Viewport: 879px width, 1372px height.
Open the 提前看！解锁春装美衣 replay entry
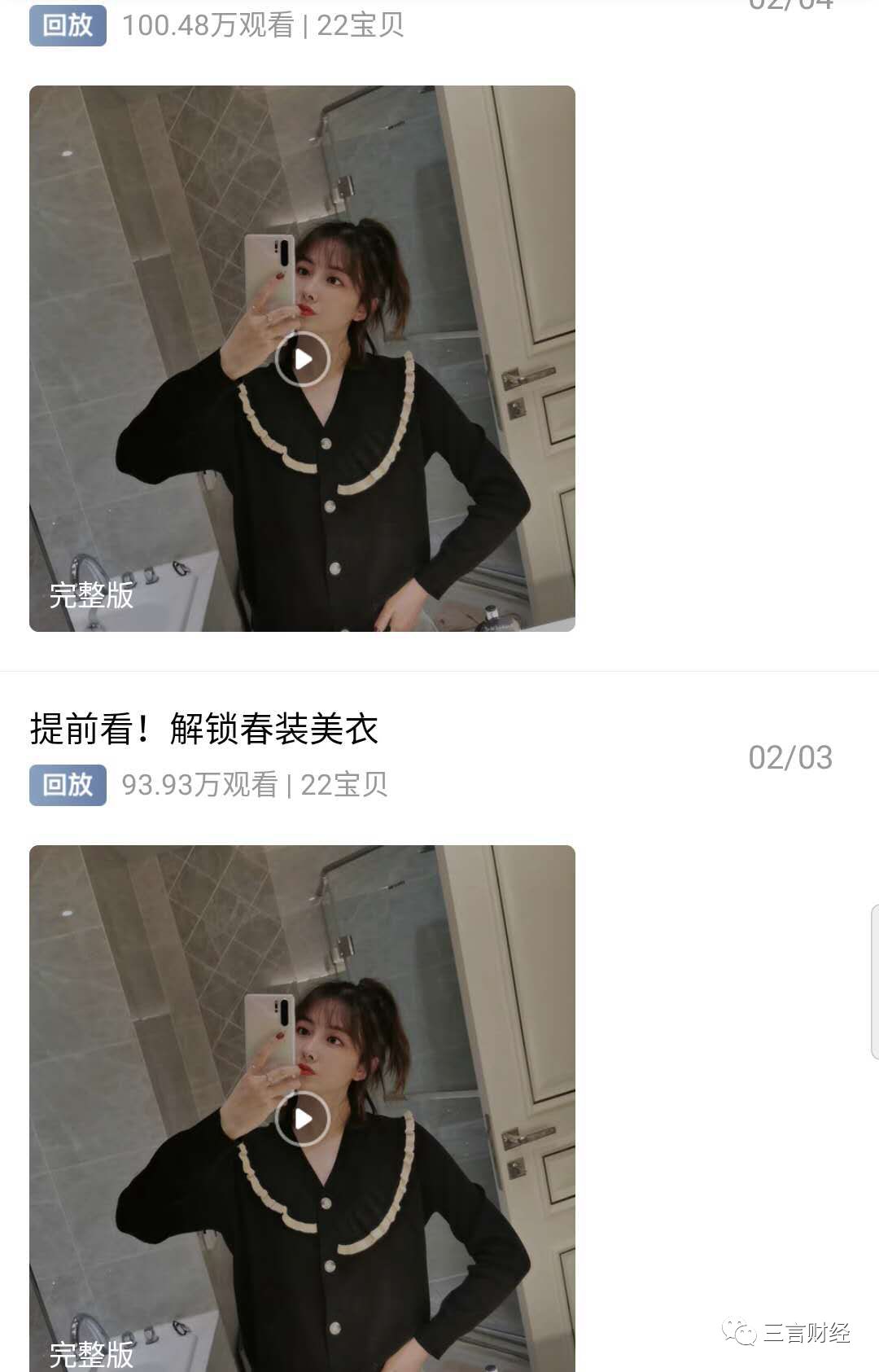tap(204, 729)
